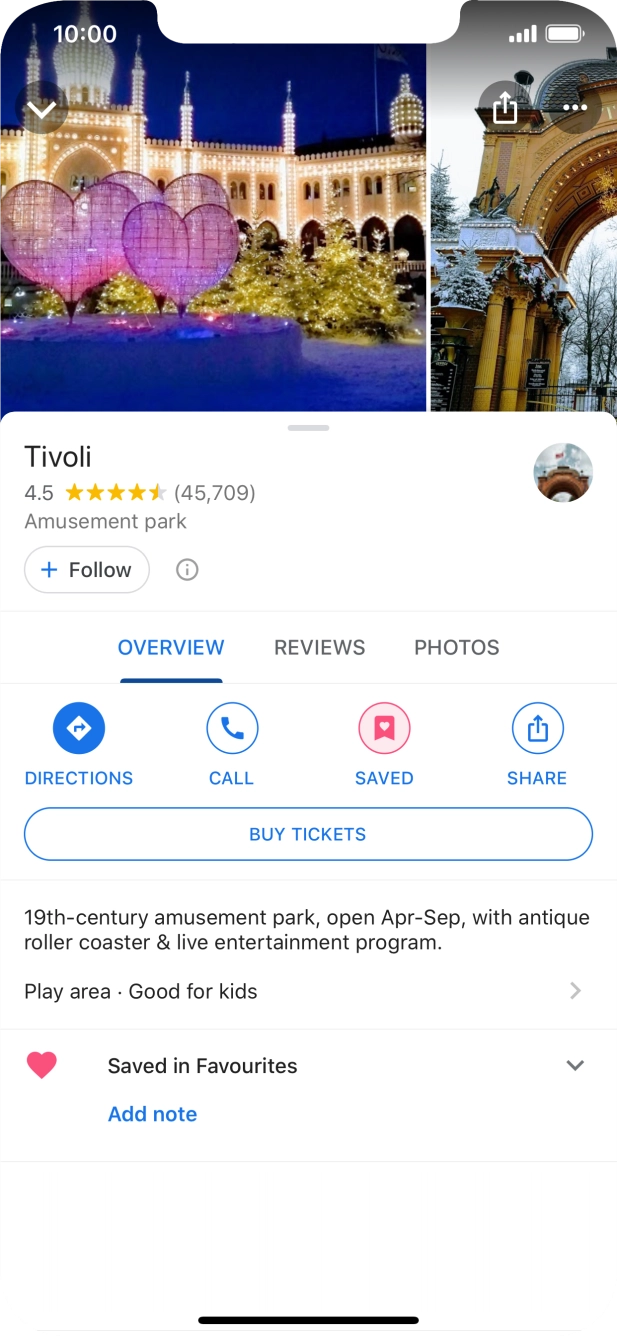Select the Overview tab
Screen dimensions: 617x1336
tap(171, 648)
